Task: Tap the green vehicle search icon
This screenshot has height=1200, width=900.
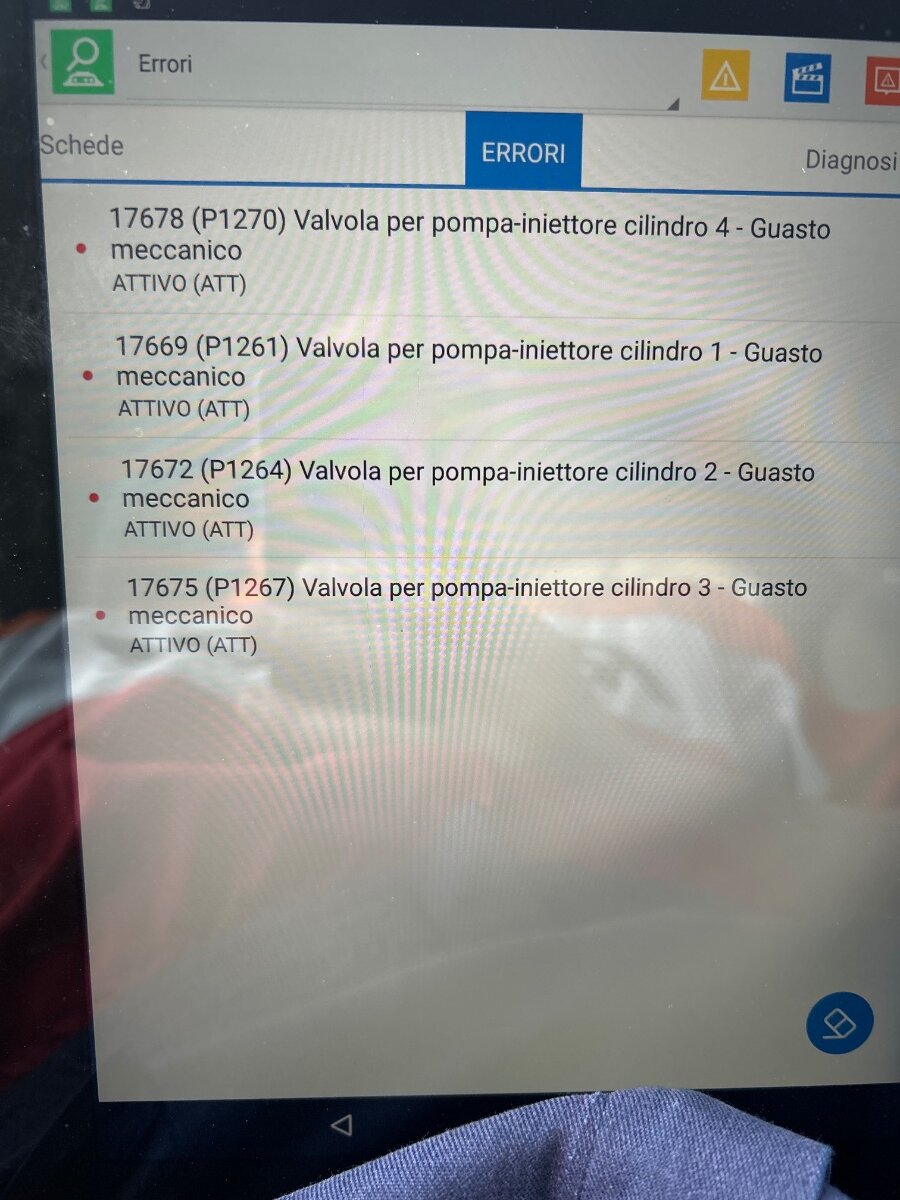Action: [x=82, y=62]
